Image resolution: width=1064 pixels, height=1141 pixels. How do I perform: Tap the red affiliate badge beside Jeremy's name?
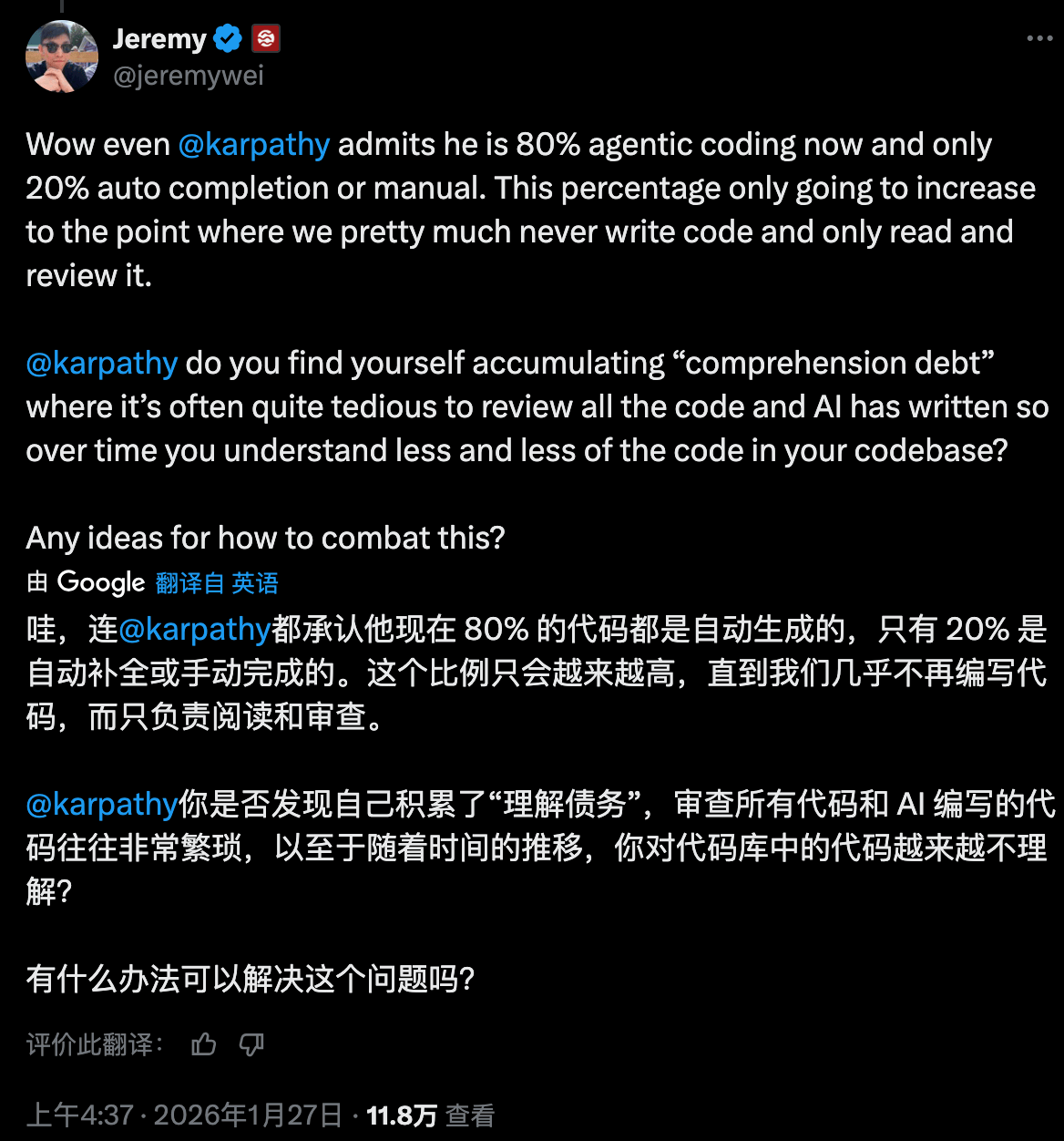coord(266,38)
